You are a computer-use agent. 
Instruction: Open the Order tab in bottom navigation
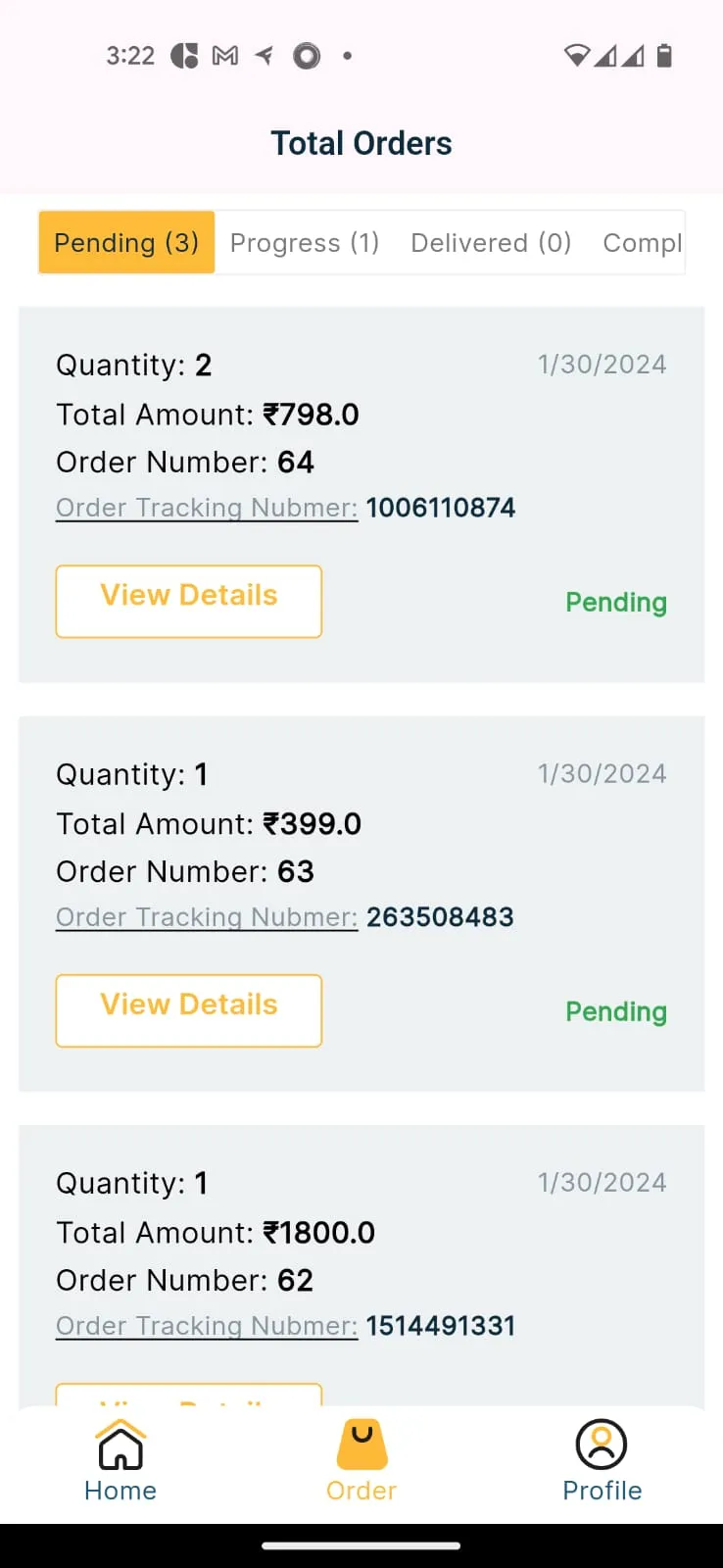coord(361,1462)
